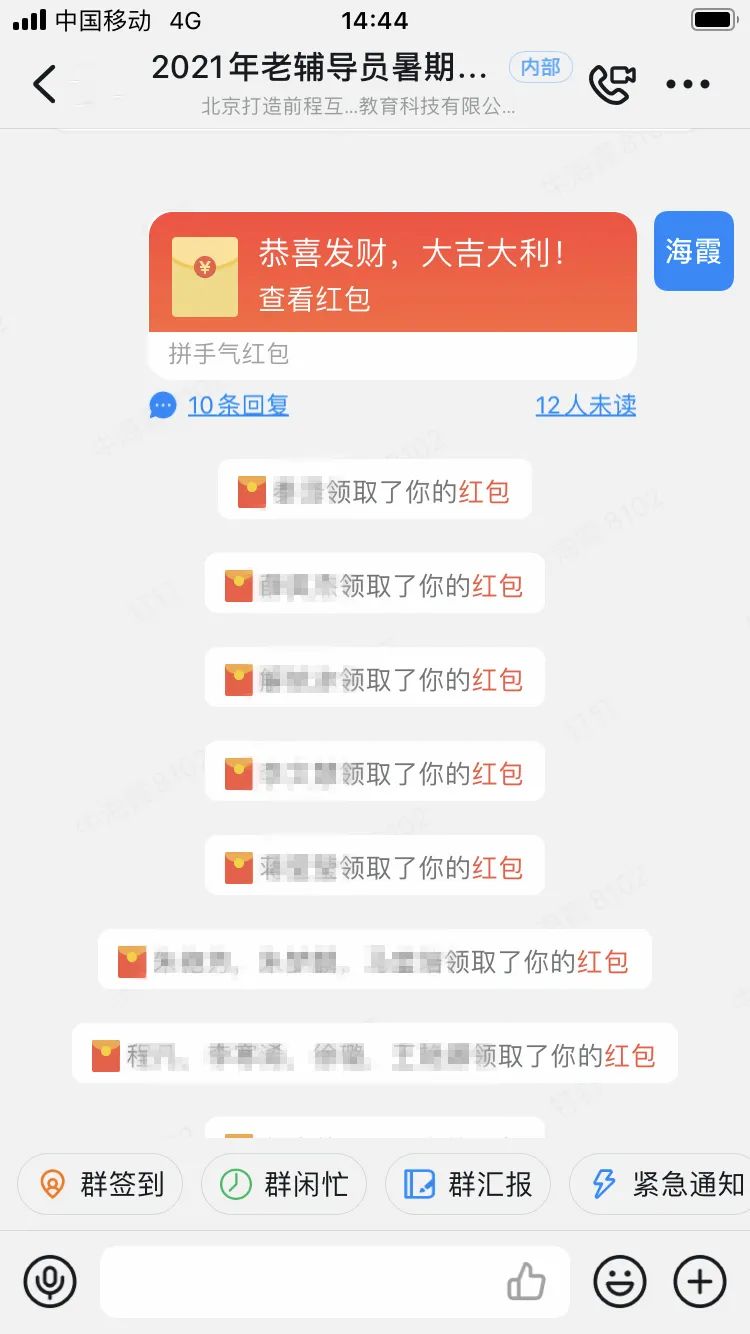The image size is (750, 1334).
Task: Focus the message text field
Action: pyautogui.click(x=300, y=1281)
